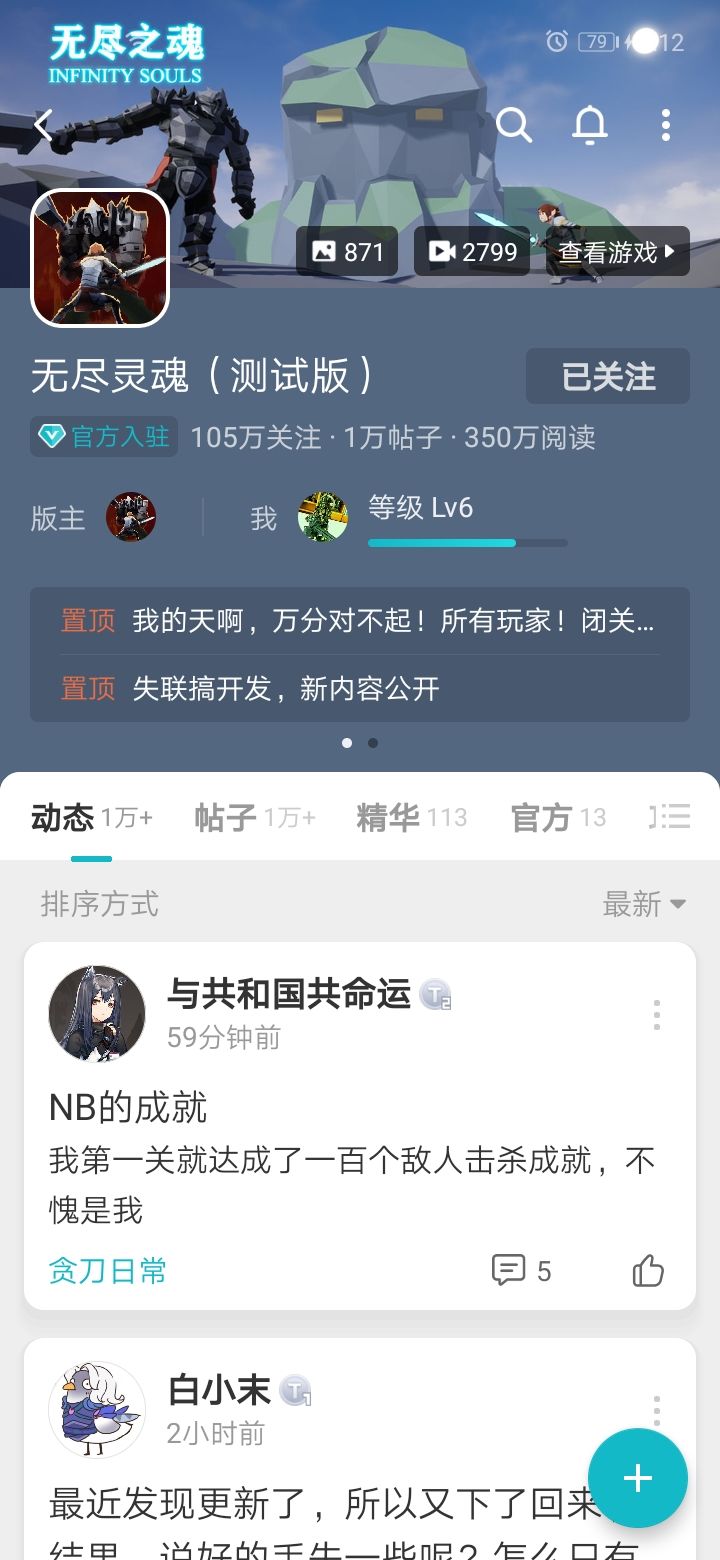Image resolution: width=720 pixels, height=1560 pixels.
Task: Go back using the top-left arrow
Action: pos(43,126)
